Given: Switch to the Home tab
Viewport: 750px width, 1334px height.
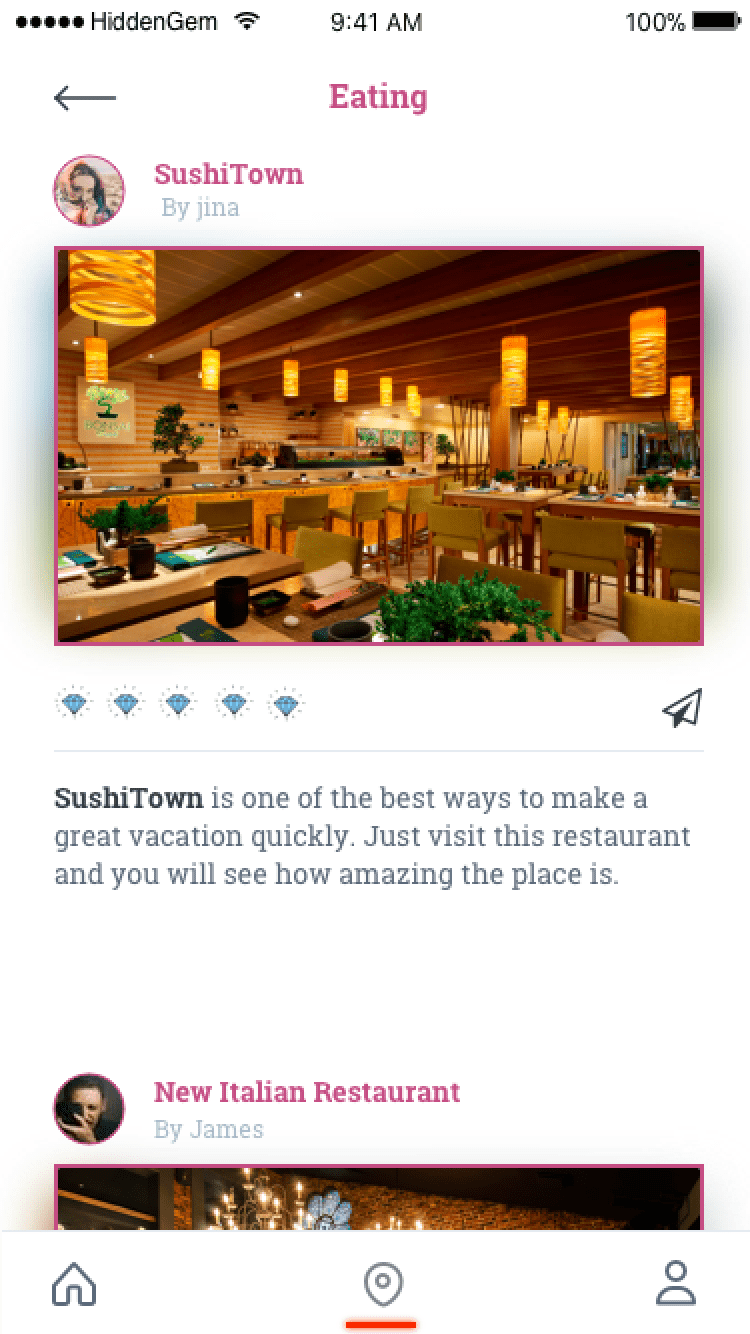Looking at the screenshot, I should click(x=74, y=1283).
